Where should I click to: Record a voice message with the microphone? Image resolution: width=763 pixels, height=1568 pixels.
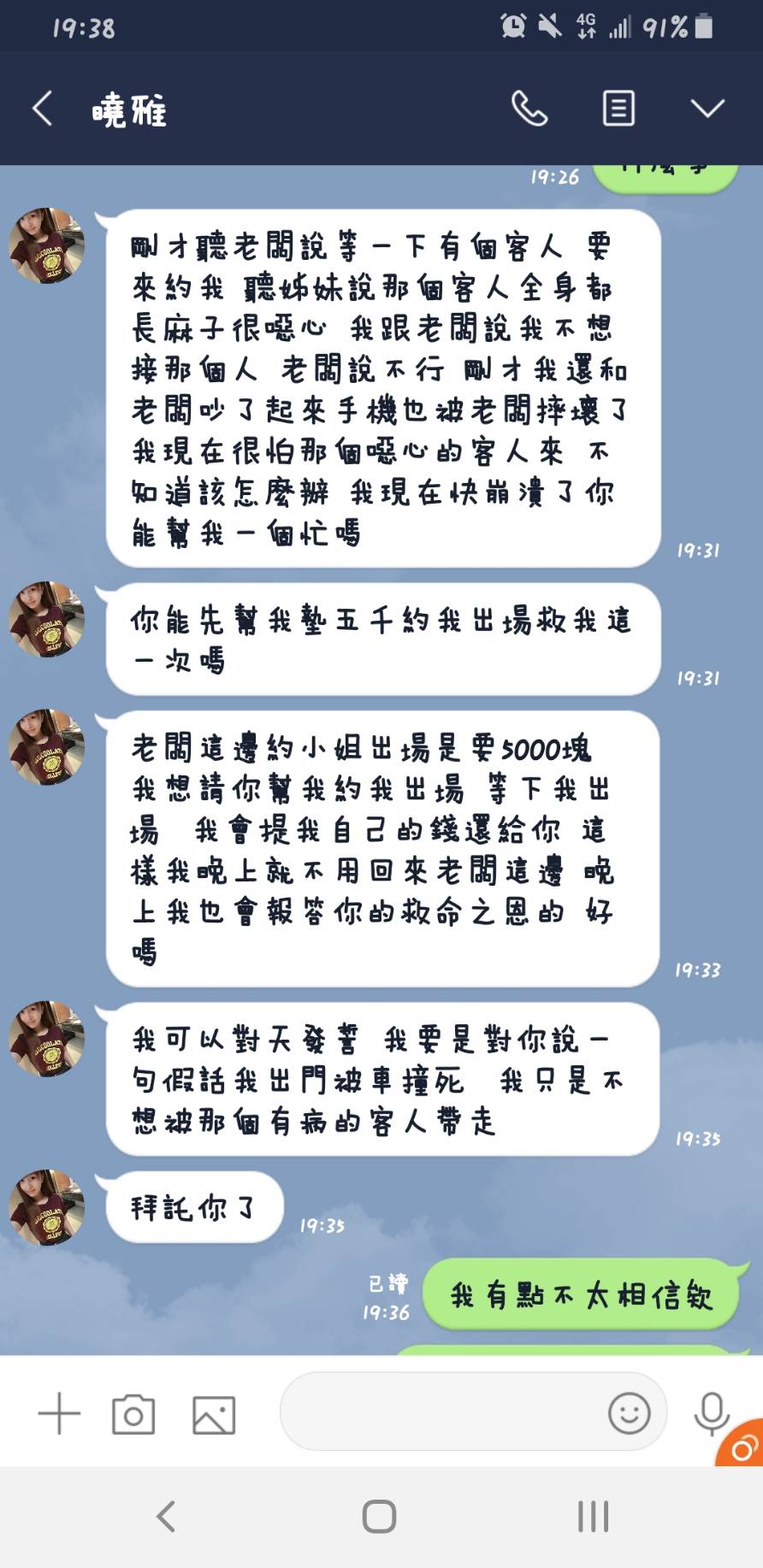click(711, 1413)
